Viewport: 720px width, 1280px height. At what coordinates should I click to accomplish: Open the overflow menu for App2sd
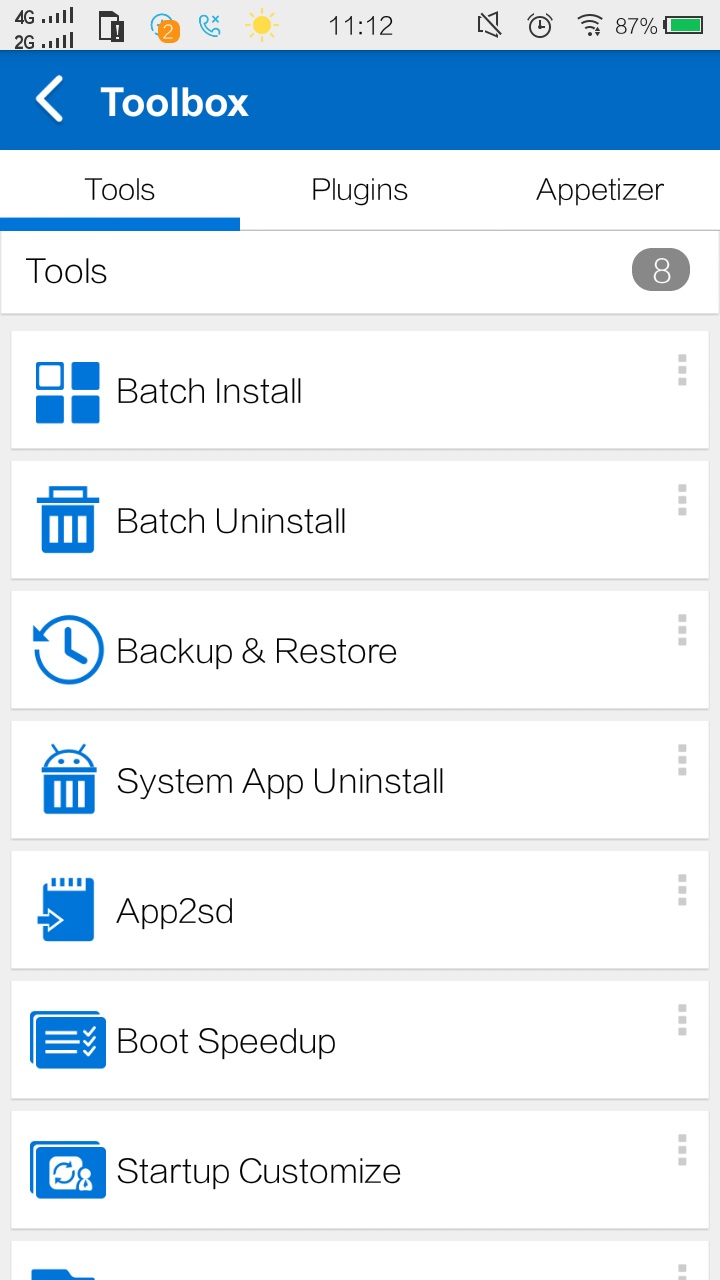click(x=682, y=890)
